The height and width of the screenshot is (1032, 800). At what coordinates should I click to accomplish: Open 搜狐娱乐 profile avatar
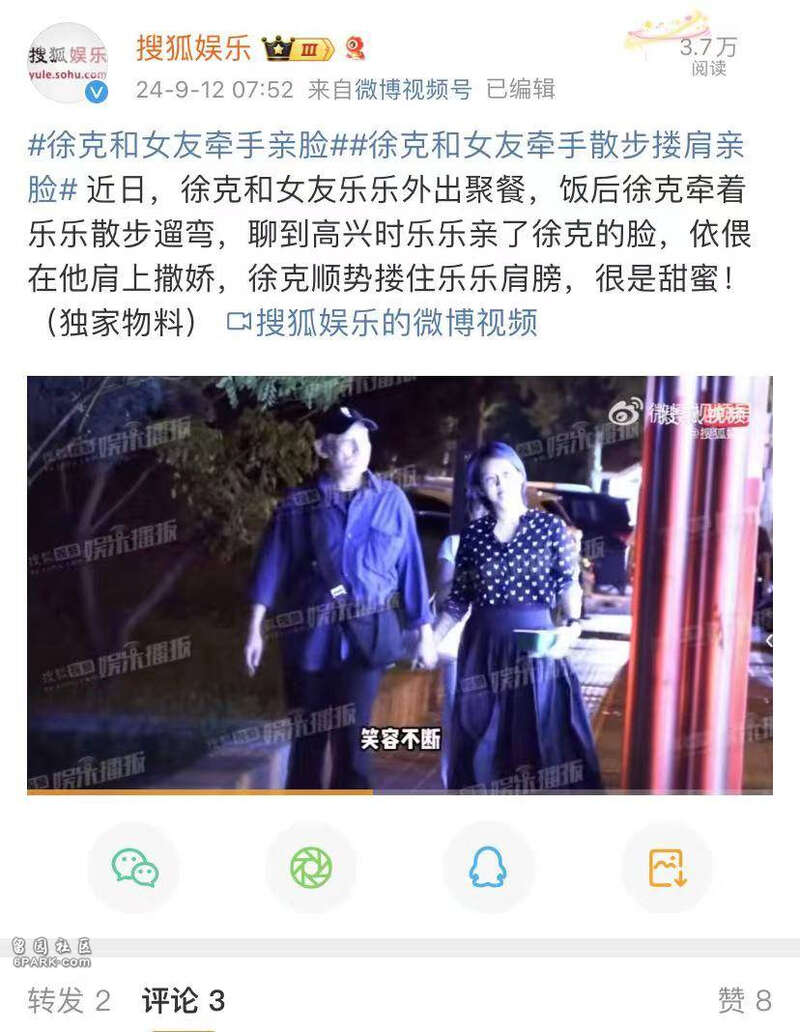coord(68,62)
